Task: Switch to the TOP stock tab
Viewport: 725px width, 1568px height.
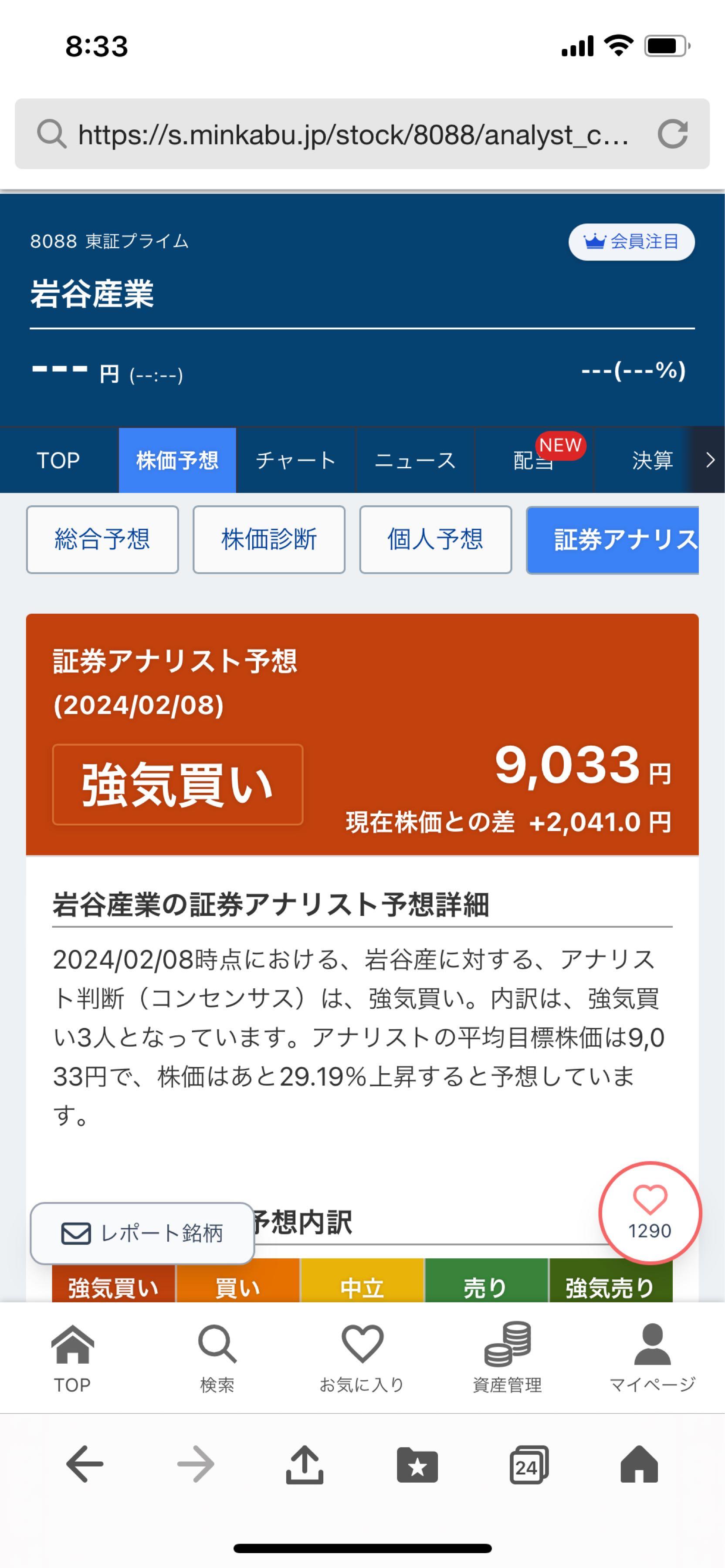Action: 58,460
